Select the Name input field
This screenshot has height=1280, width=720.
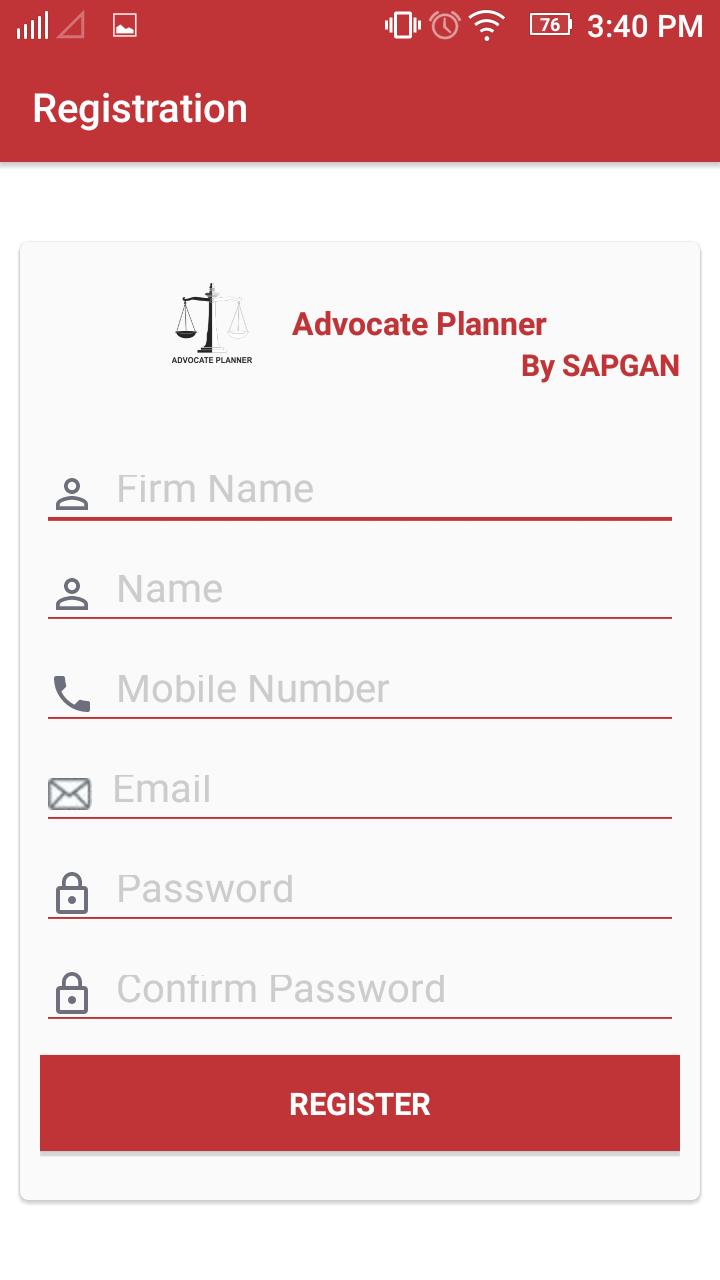point(390,590)
